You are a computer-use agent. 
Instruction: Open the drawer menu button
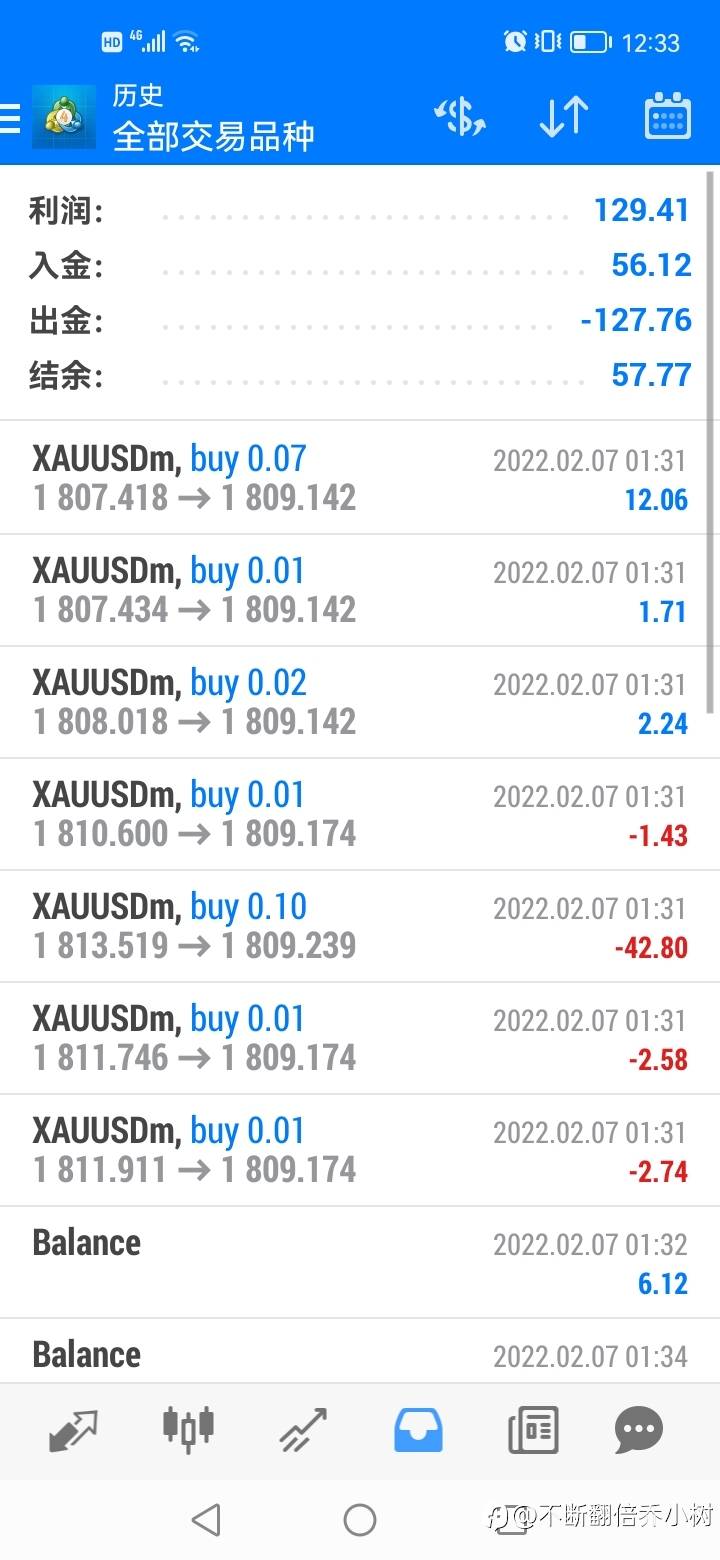click(x=10, y=119)
